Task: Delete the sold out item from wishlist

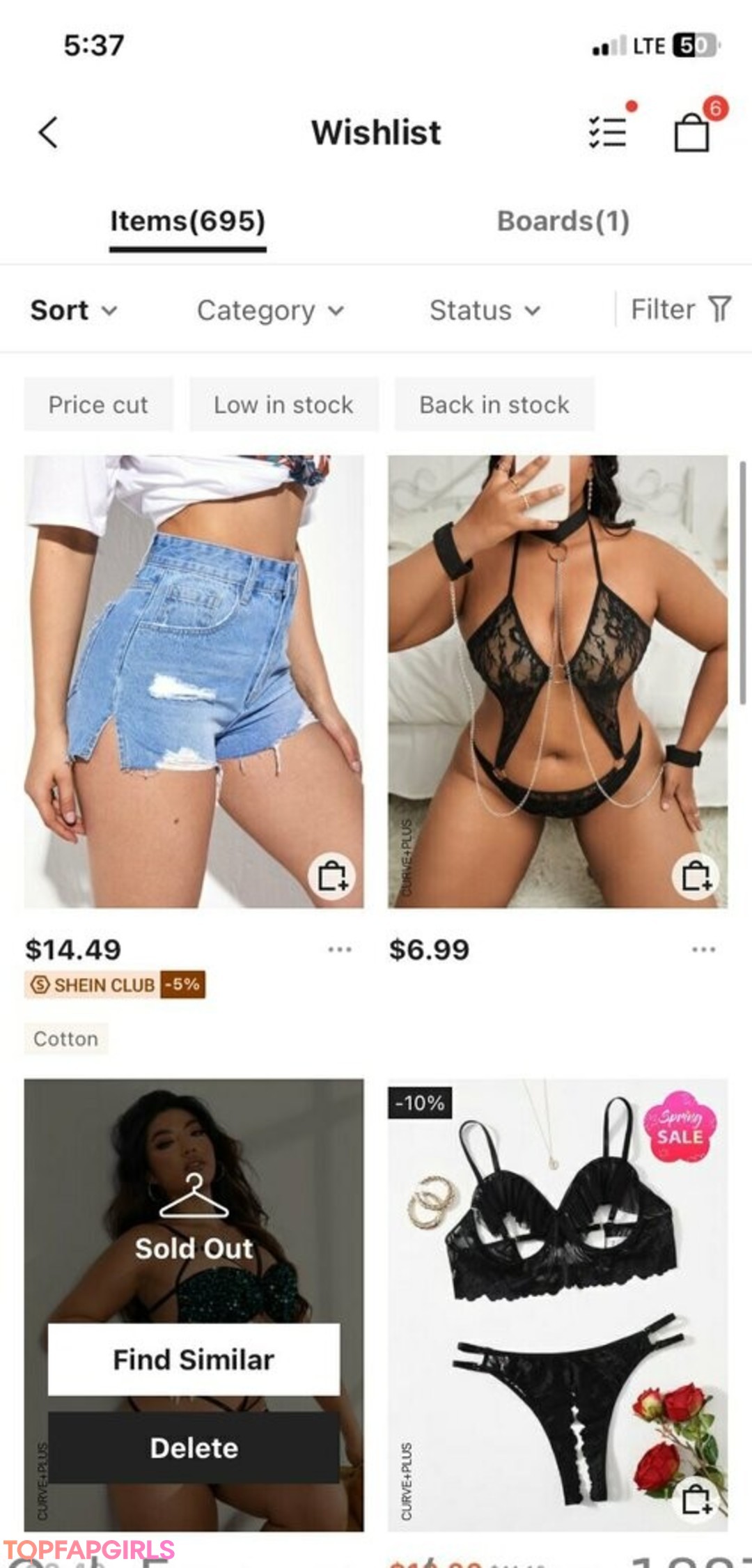Action: tap(194, 1447)
